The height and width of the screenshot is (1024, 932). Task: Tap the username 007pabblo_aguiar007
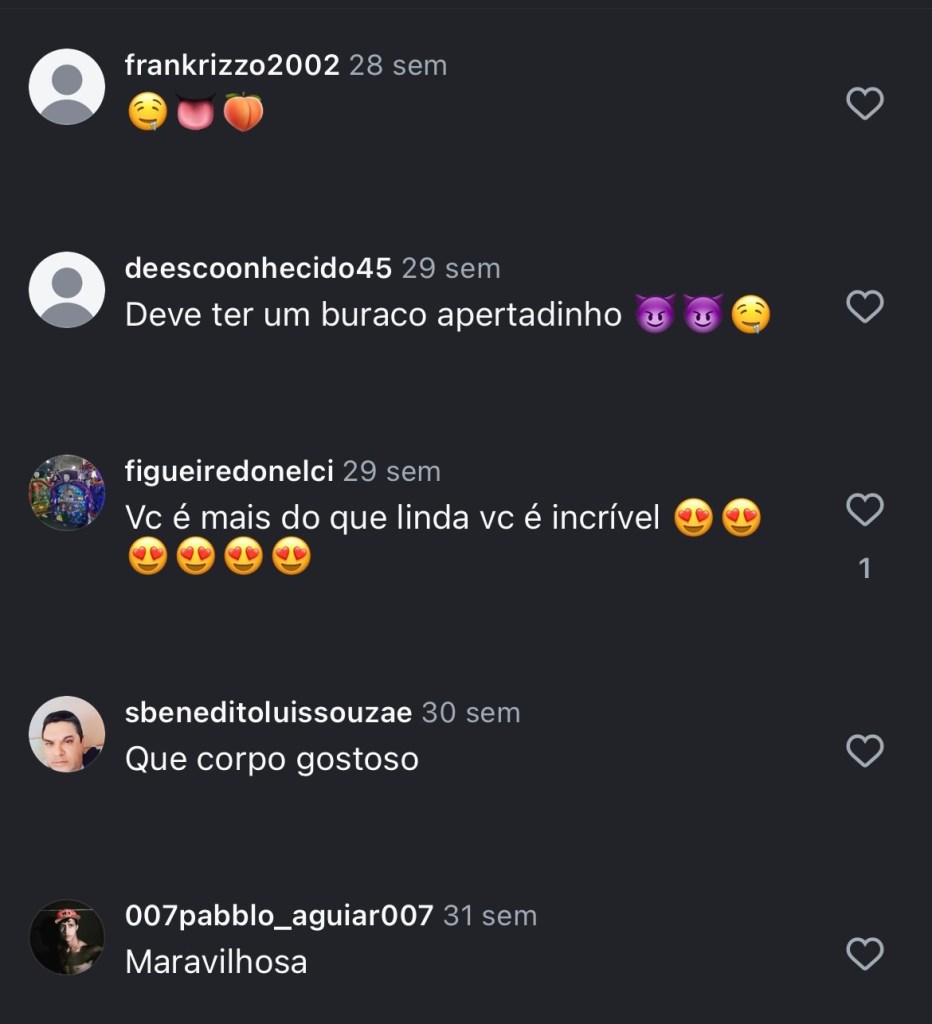[279, 916]
